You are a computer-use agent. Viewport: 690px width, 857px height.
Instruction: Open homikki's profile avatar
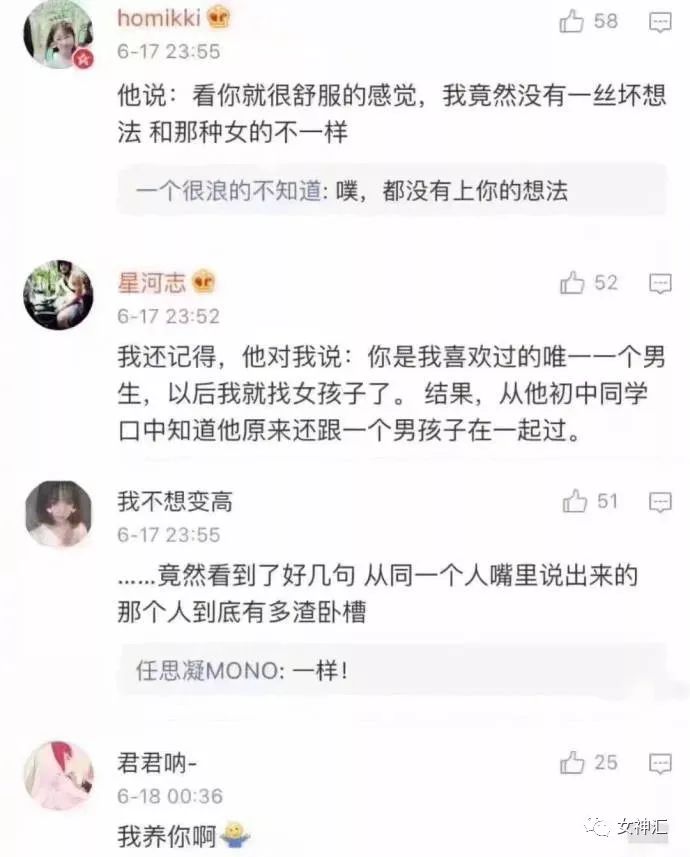[x=58, y=34]
